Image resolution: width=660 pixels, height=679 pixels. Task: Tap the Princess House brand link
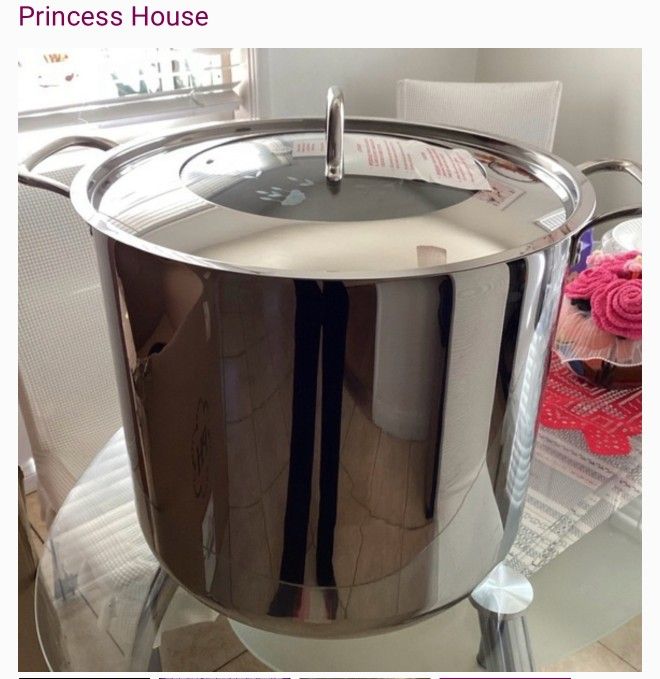[113, 16]
